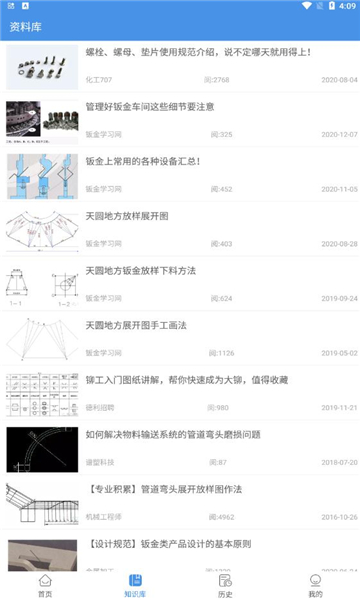Read 钣金上常用的各种设备汇总 article

click(180, 176)
